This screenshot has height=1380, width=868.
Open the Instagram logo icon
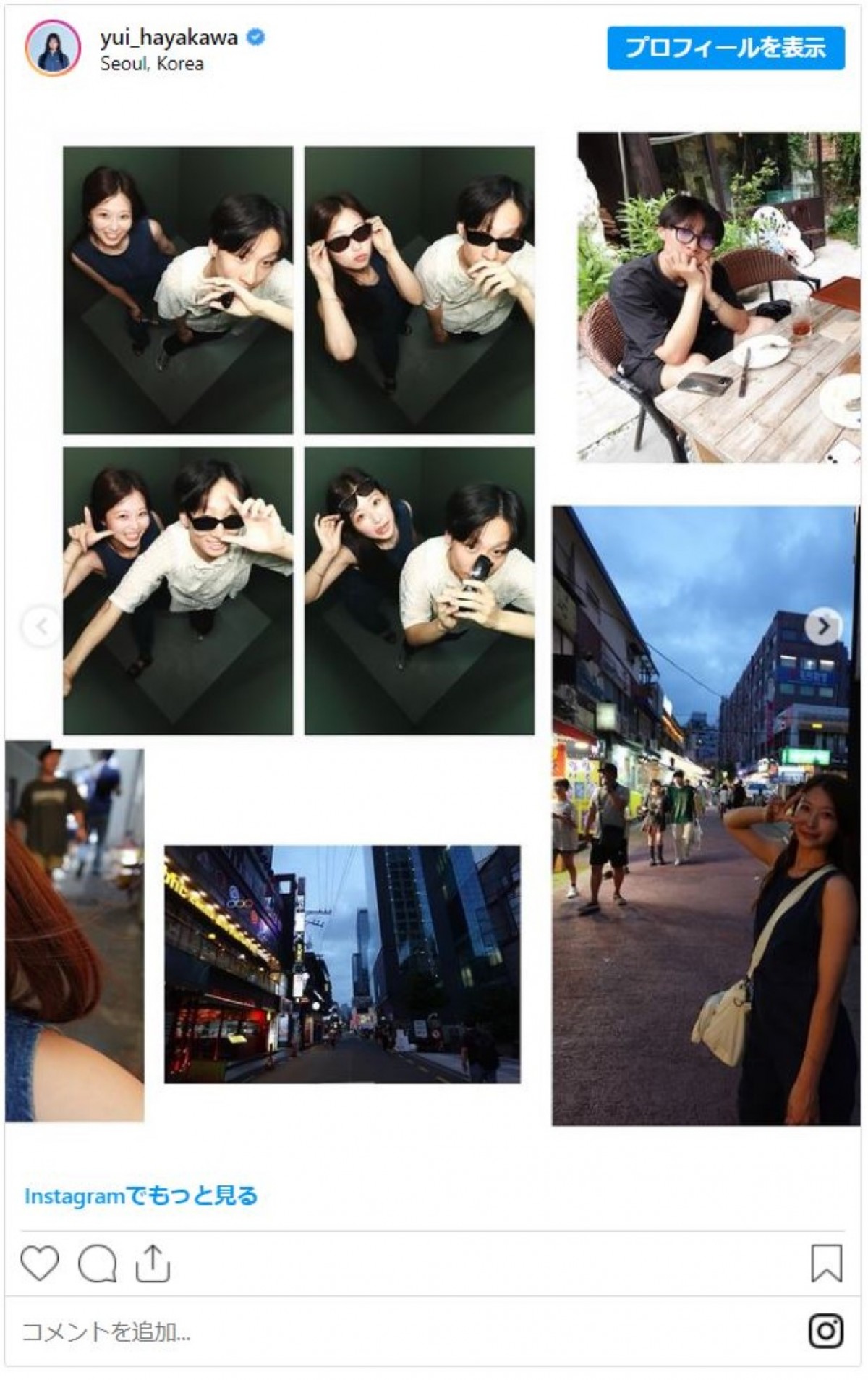coord(825,1331)
